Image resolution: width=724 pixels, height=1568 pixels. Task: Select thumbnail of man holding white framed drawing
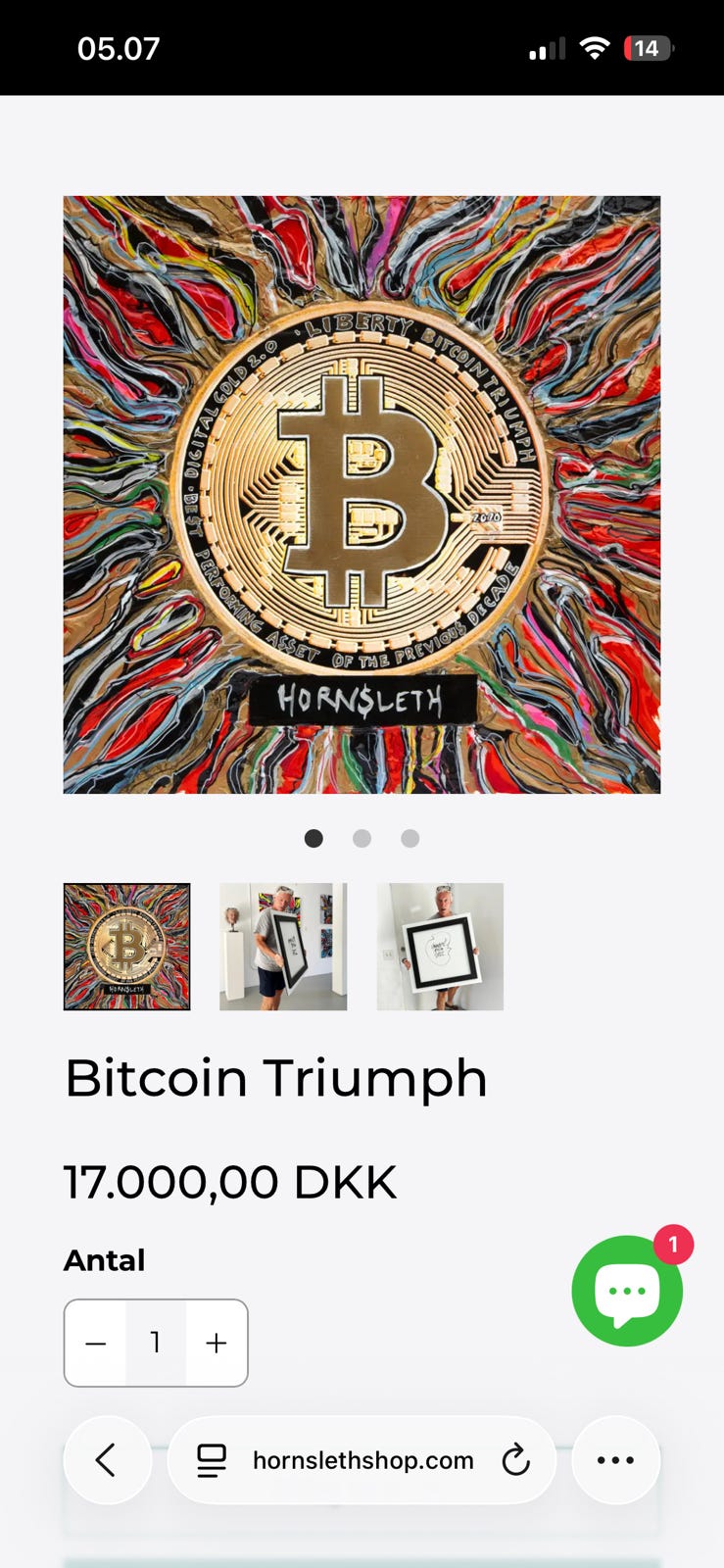point(440,947)
